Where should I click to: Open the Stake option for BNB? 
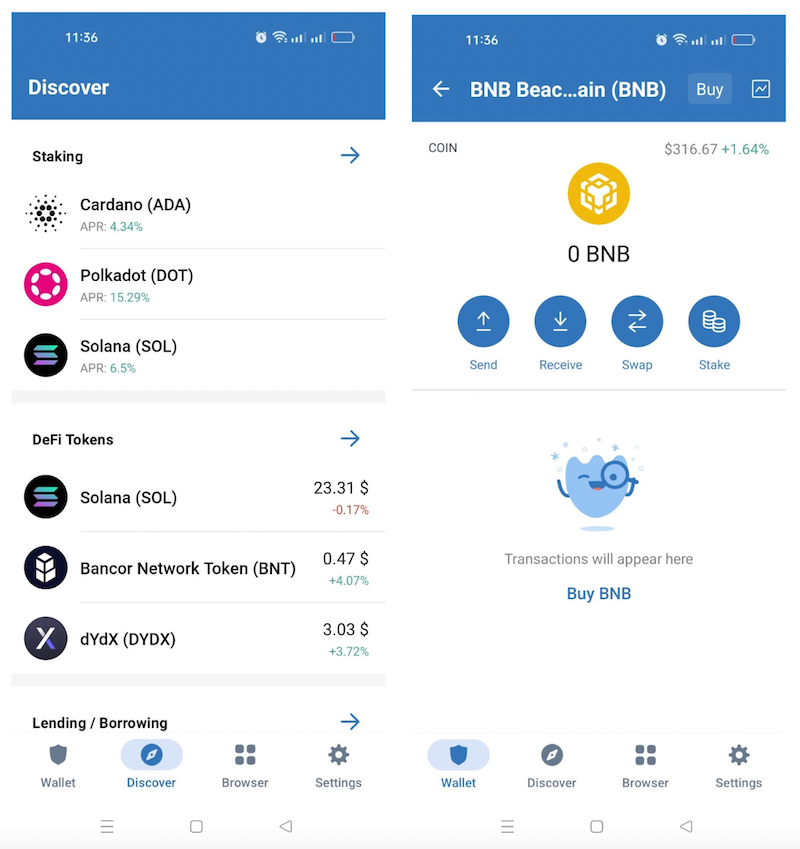[x=714, y=322]
